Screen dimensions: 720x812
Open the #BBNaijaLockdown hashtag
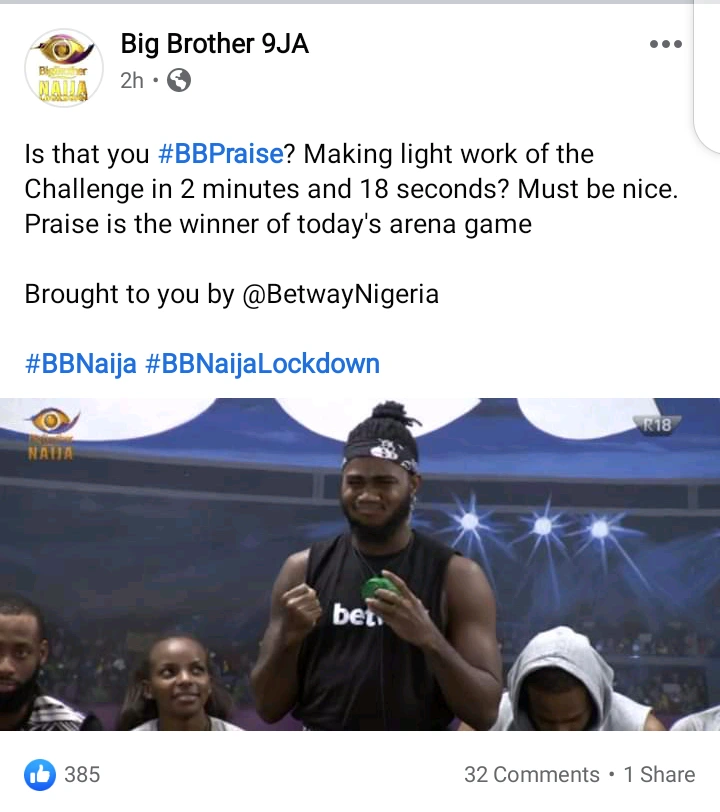(262, 362)
